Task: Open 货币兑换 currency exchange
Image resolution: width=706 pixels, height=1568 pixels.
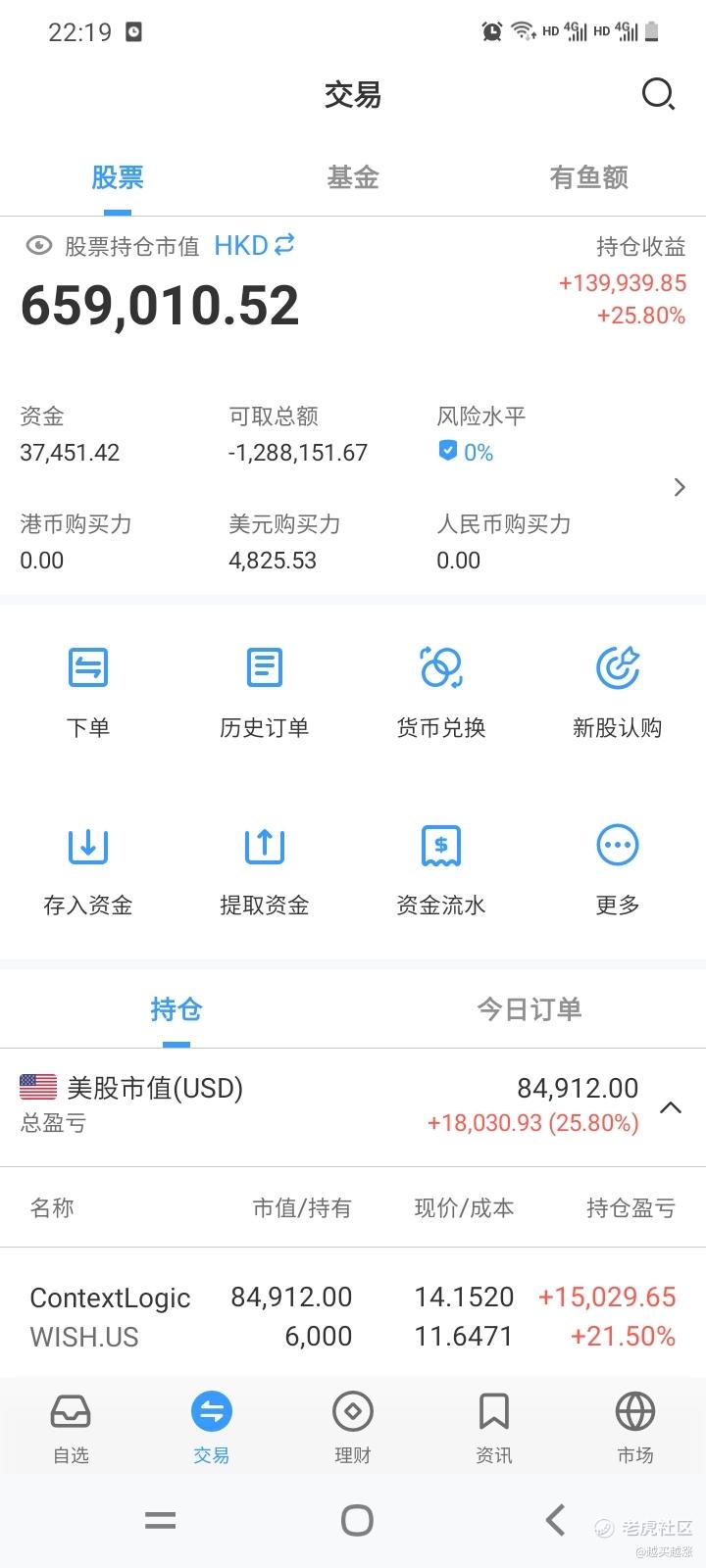Action: (441, 693)
